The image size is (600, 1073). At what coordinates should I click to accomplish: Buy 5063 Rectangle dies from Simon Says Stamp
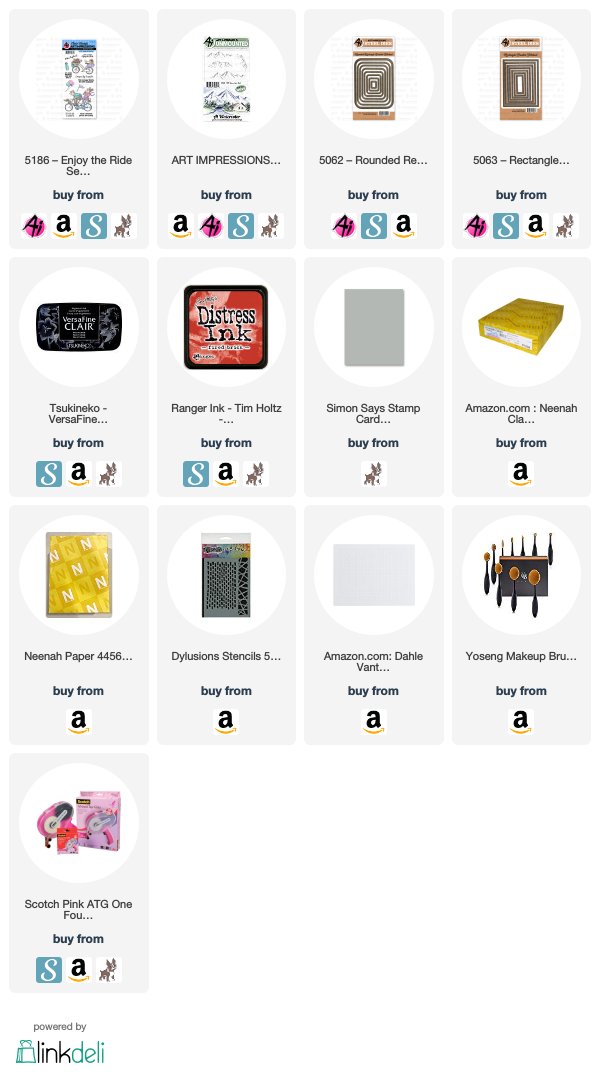point(506,226)
